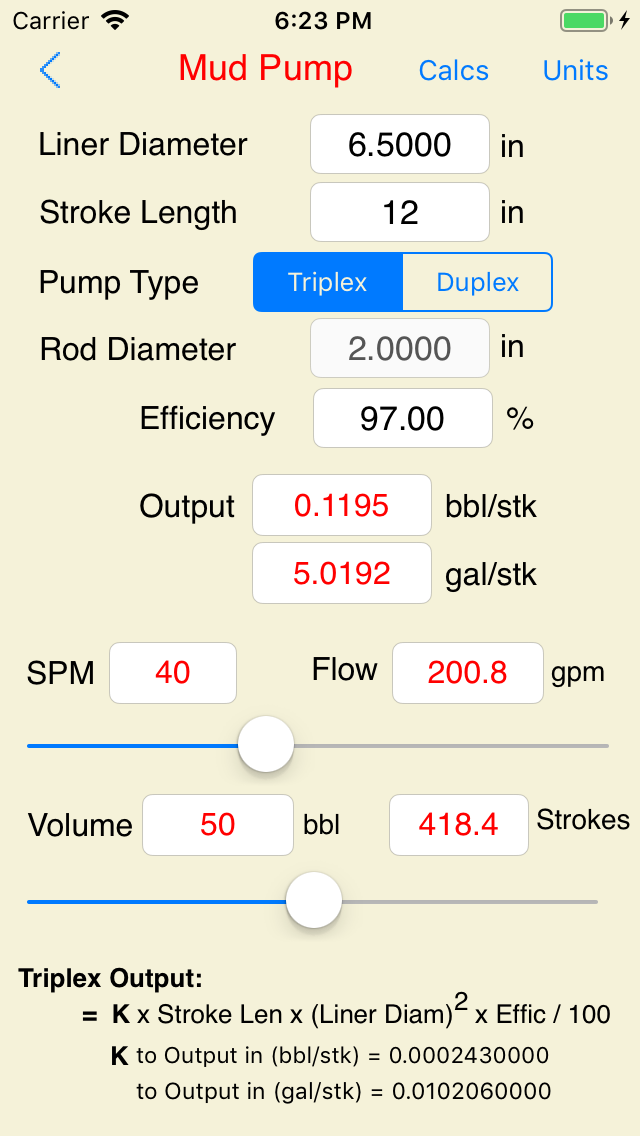640x1136 pixels.
Task: Edit the Stroke Length field
Action: pos(400,212)
